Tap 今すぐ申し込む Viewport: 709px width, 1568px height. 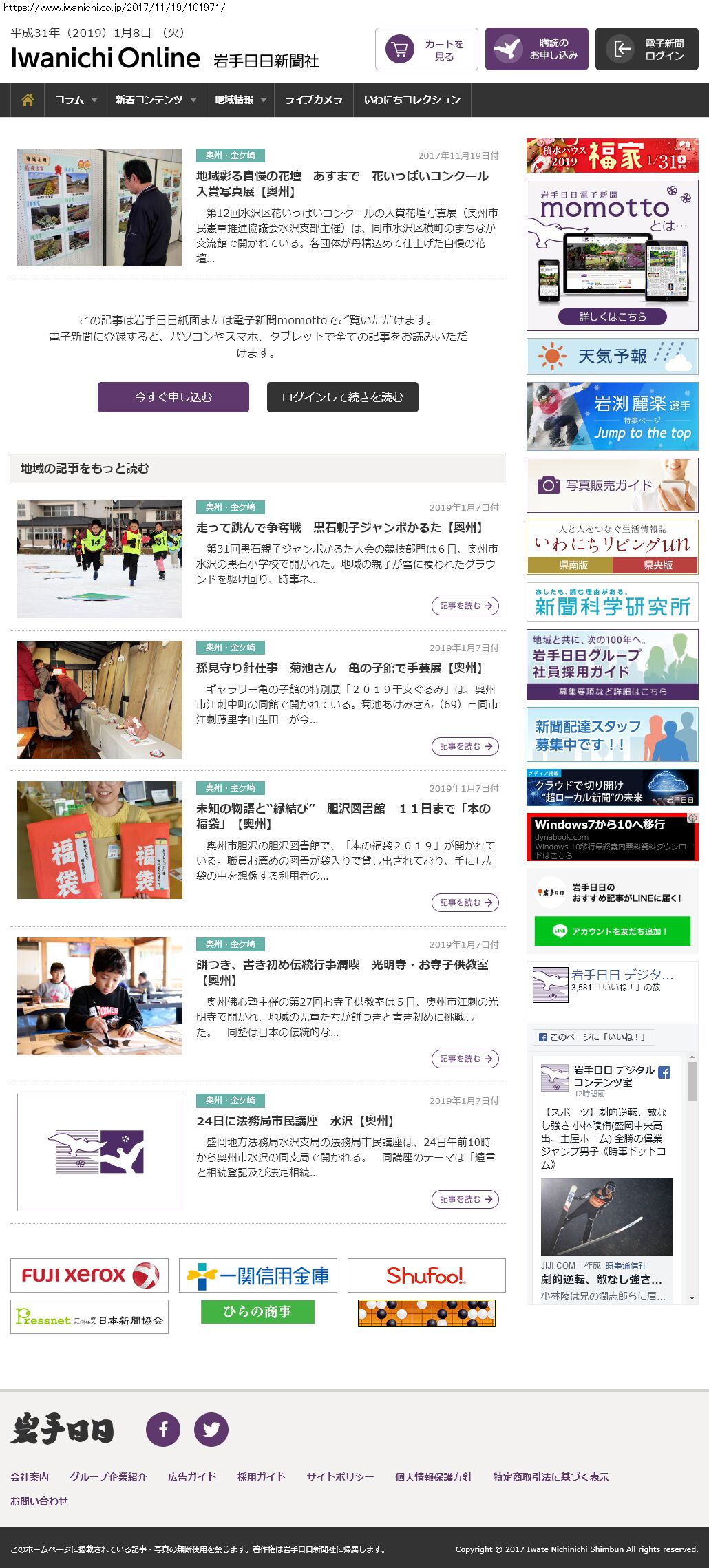173,397
